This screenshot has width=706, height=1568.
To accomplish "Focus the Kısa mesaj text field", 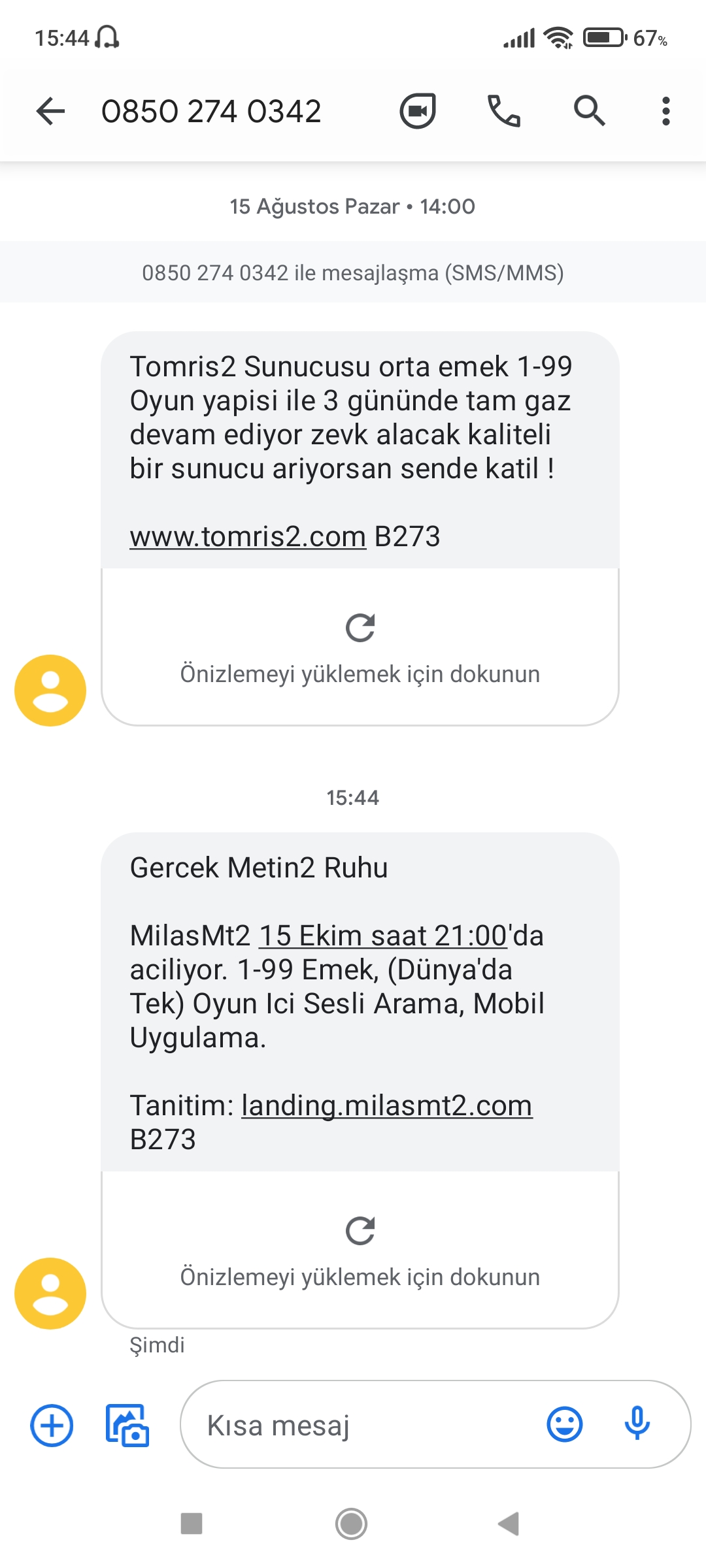I will point(366,1426).
